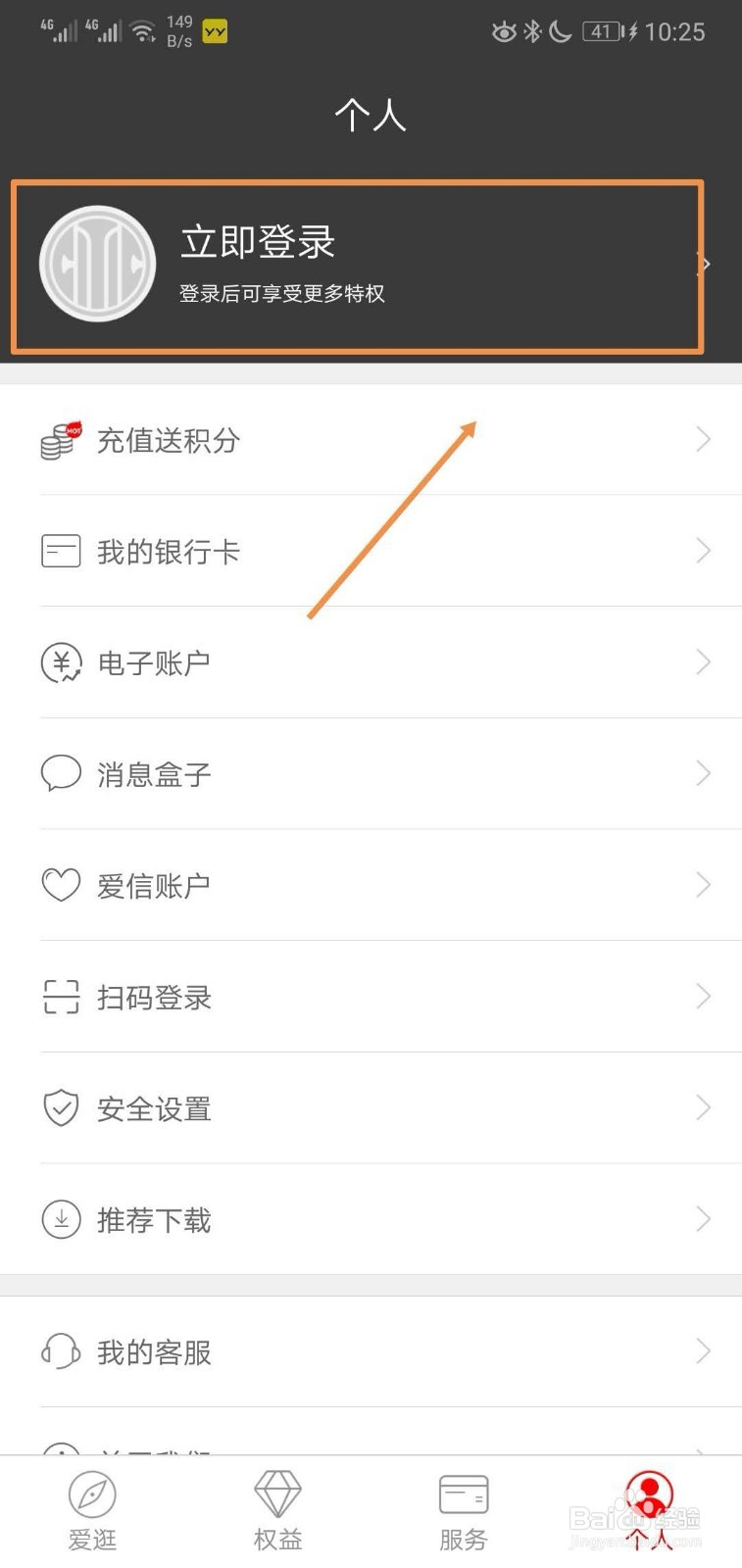Expand the login banner chevron arrow
The width and height of the screenshot is (742, 1568).
(x=704, y=263)
